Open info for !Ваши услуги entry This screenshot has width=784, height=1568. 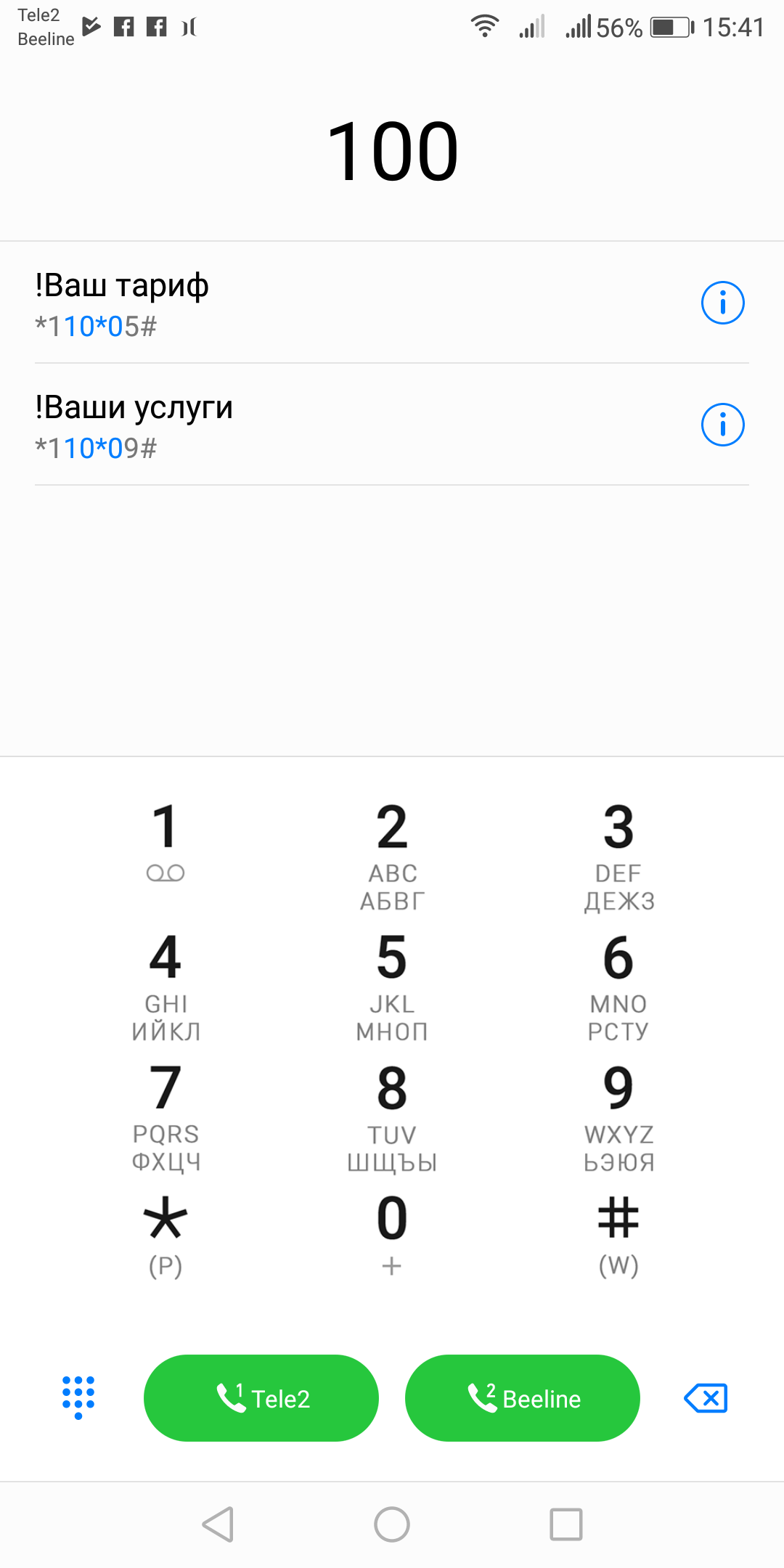tap(722, 425)
